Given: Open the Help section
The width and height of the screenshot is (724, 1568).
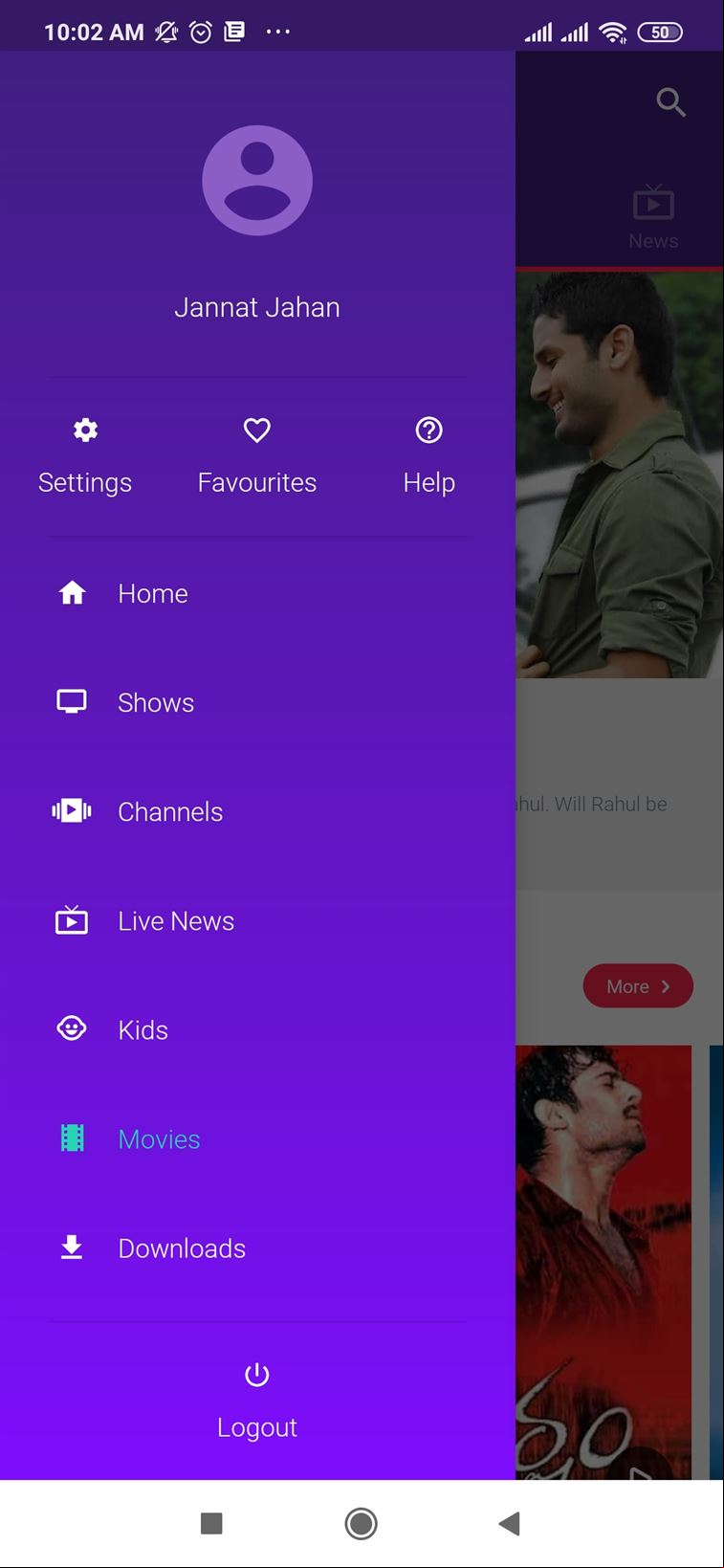Looking at the screenshot, I should point(428,456).
